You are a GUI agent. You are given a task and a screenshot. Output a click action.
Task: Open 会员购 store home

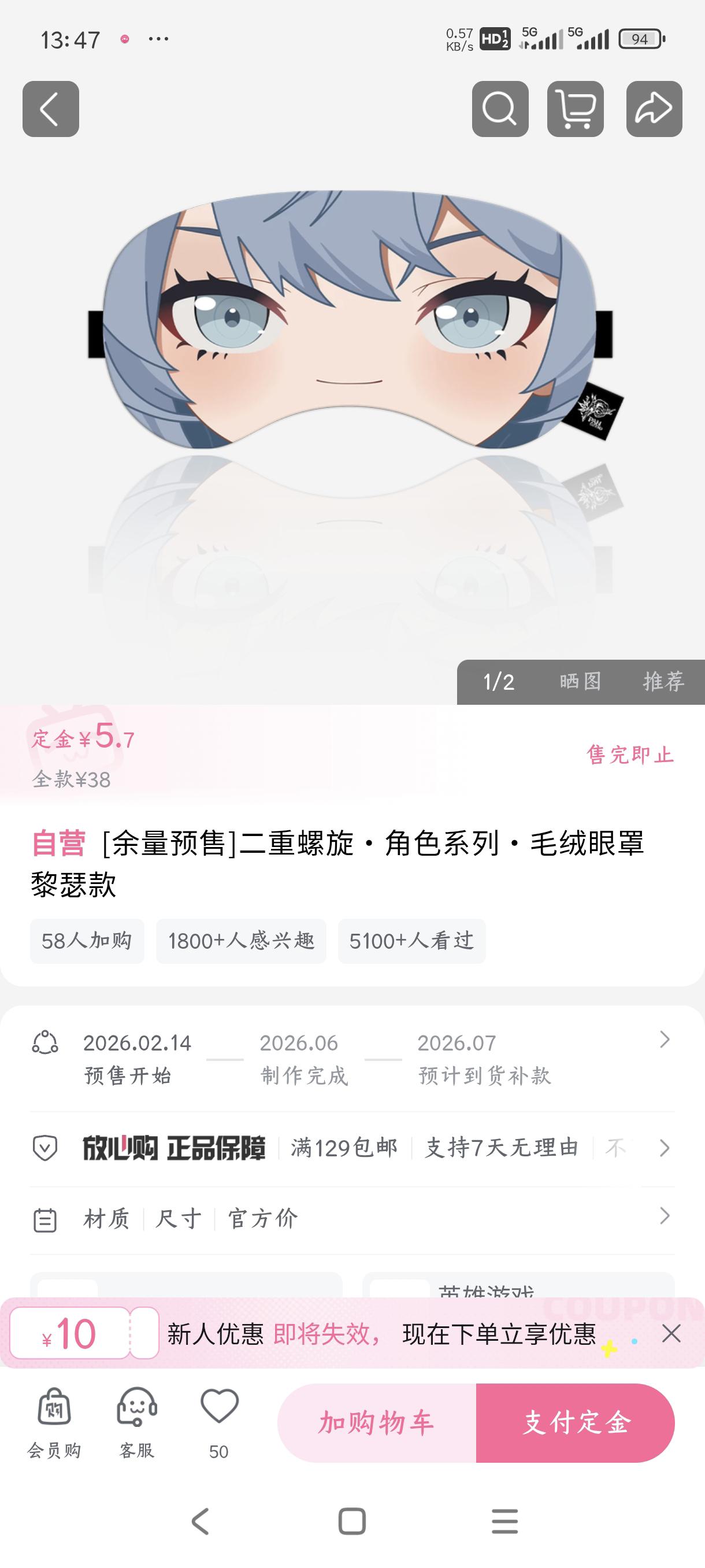click(54, 1423)
